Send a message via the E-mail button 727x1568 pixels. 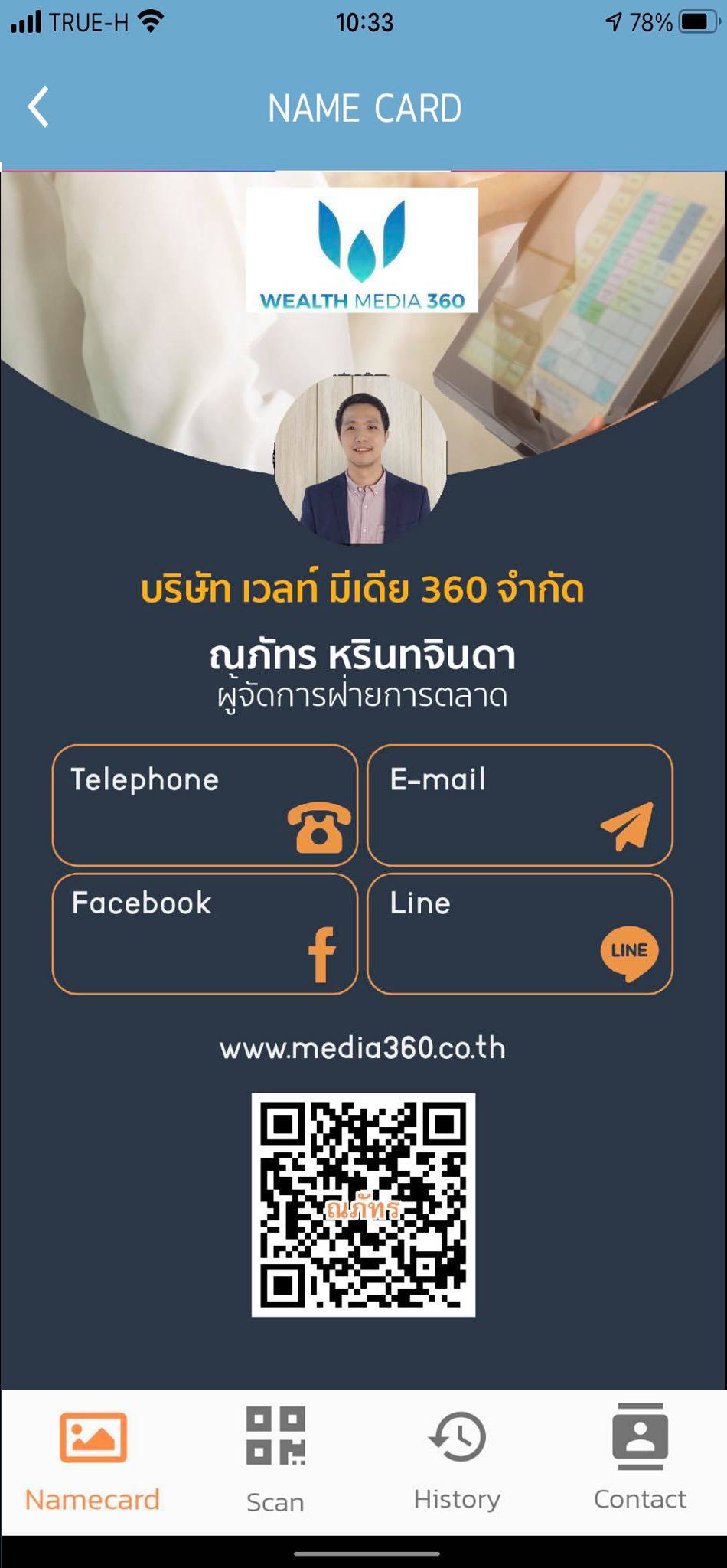[x=520, y=805]
